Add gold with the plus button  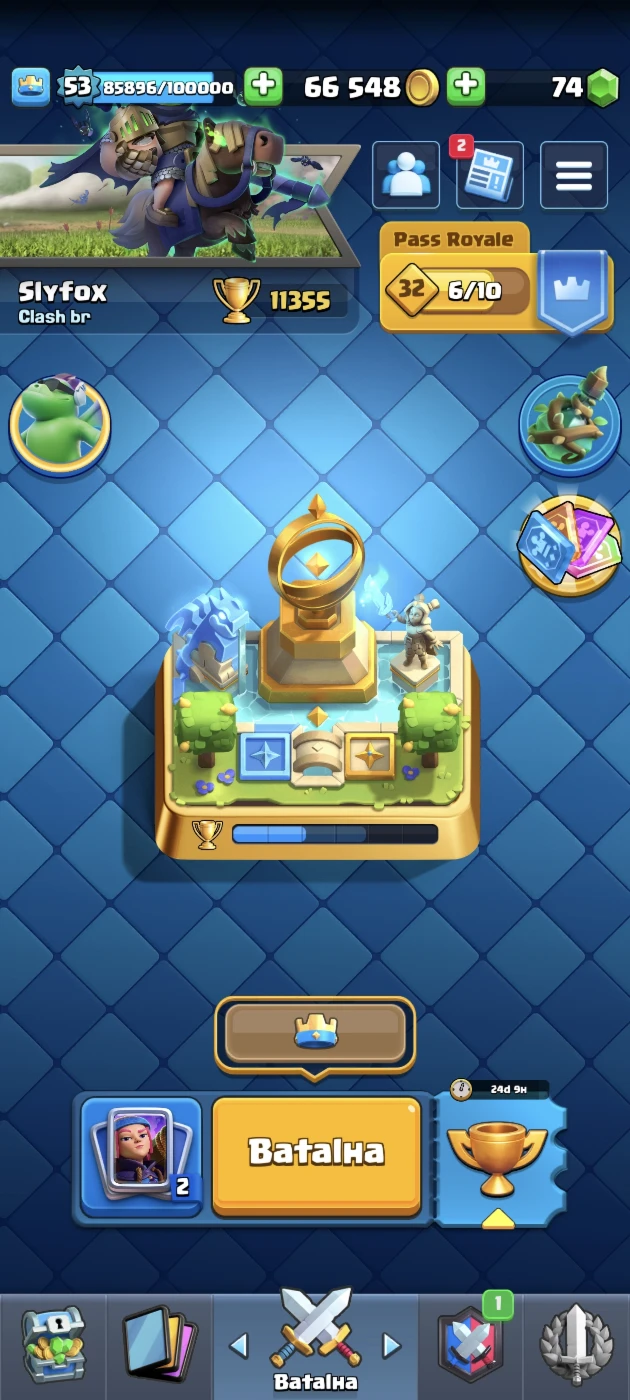pyautogui.click(x=465, y=87)
